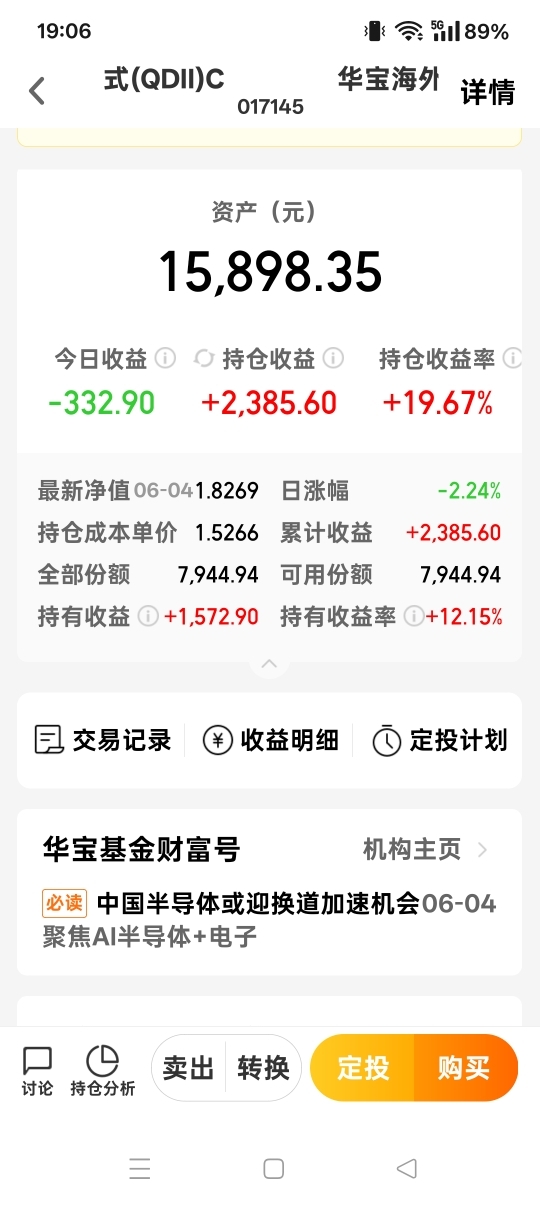This screenshot has height=1206, width=540.
Task: Open 持仓分析 position analysis
Action: 102,1071
